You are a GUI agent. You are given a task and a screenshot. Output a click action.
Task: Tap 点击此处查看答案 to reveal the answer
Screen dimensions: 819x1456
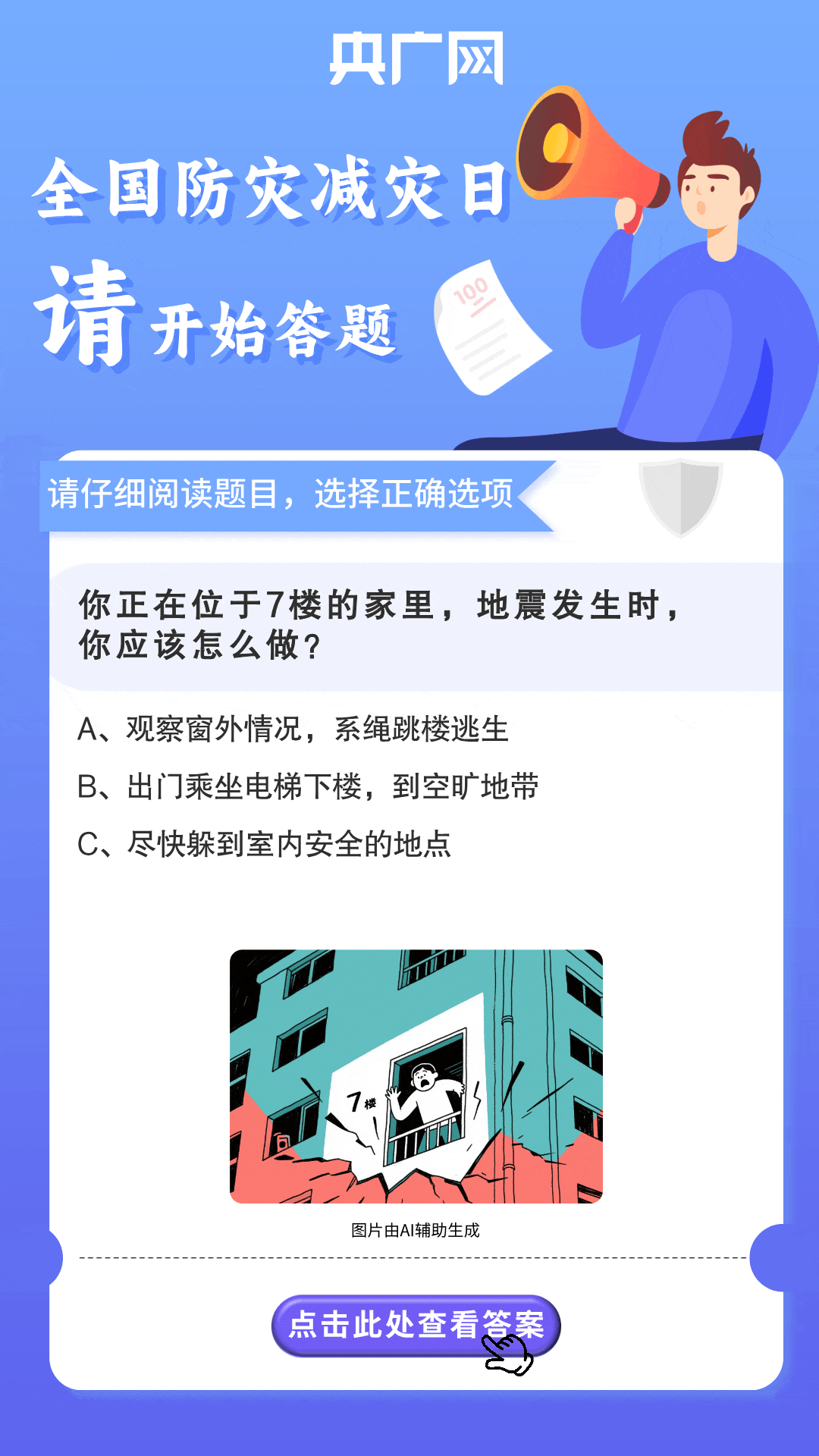[x=416, y=1325]
